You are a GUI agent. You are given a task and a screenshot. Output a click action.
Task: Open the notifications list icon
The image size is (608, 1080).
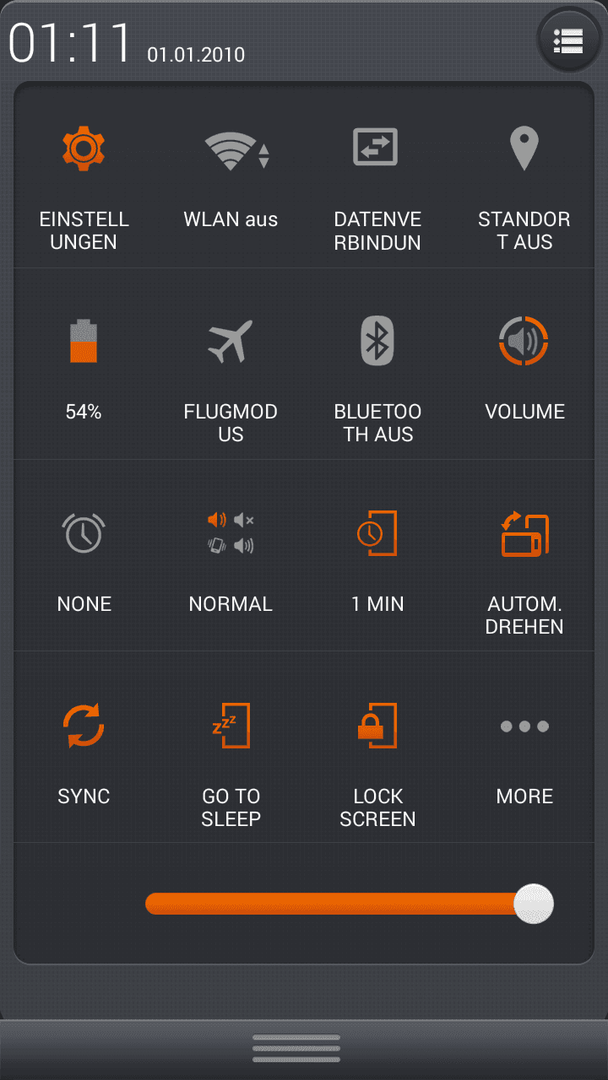point(568,41)
